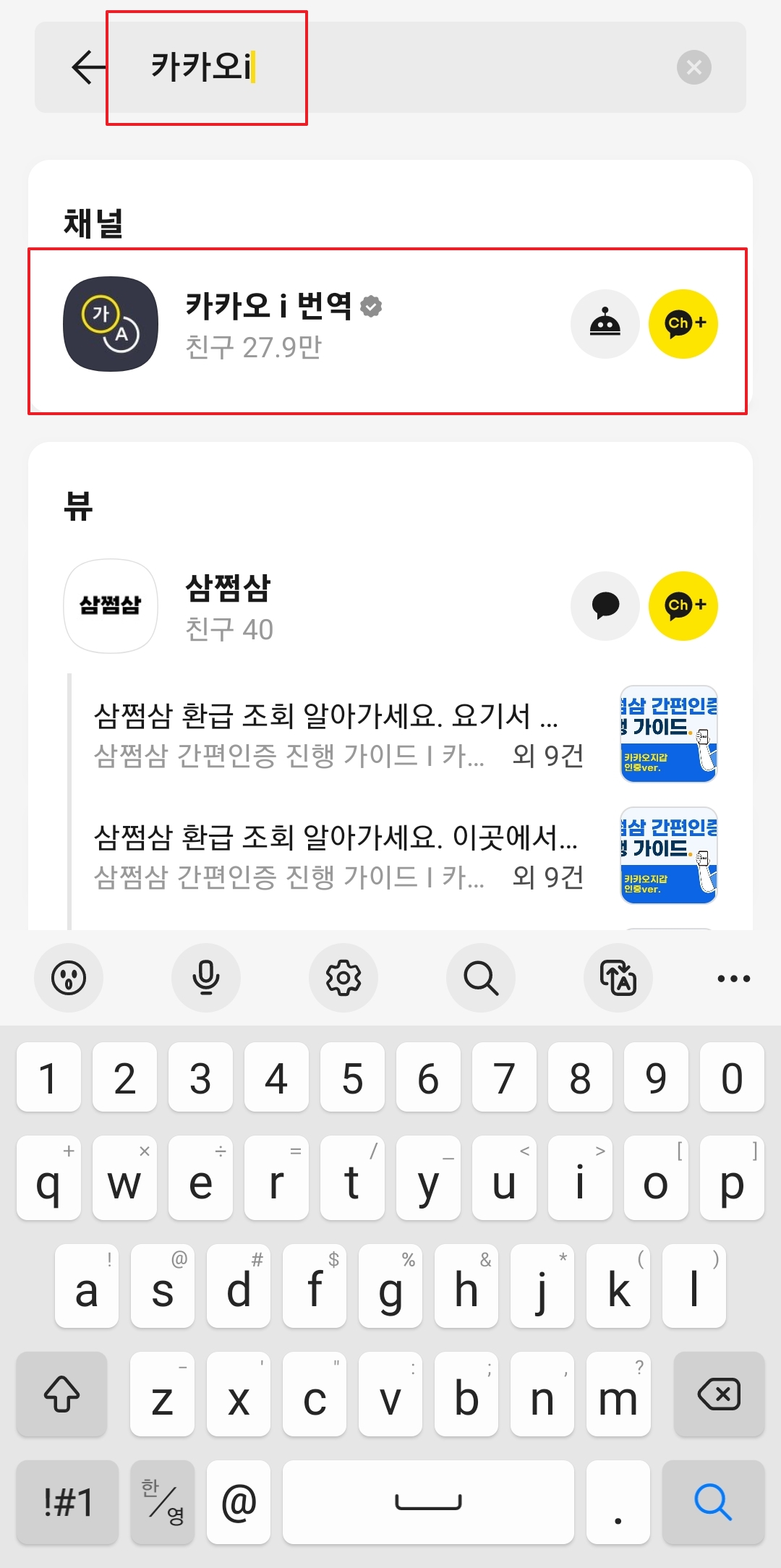Open keyboard settings via the gear icon
Screen dimensions: 781x1568
(x=343, y=978)
